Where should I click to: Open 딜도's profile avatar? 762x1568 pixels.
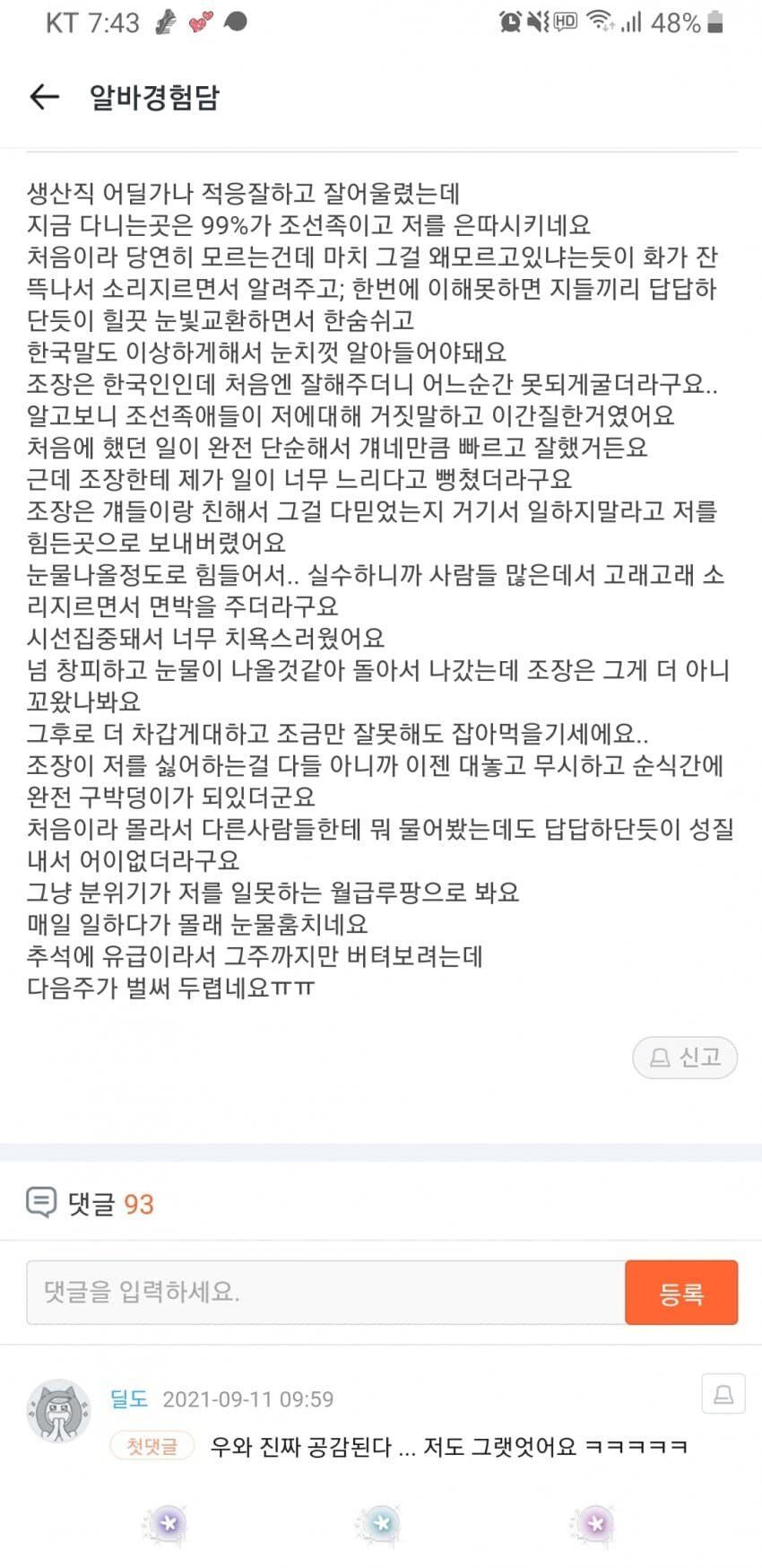coord(59,1411)
